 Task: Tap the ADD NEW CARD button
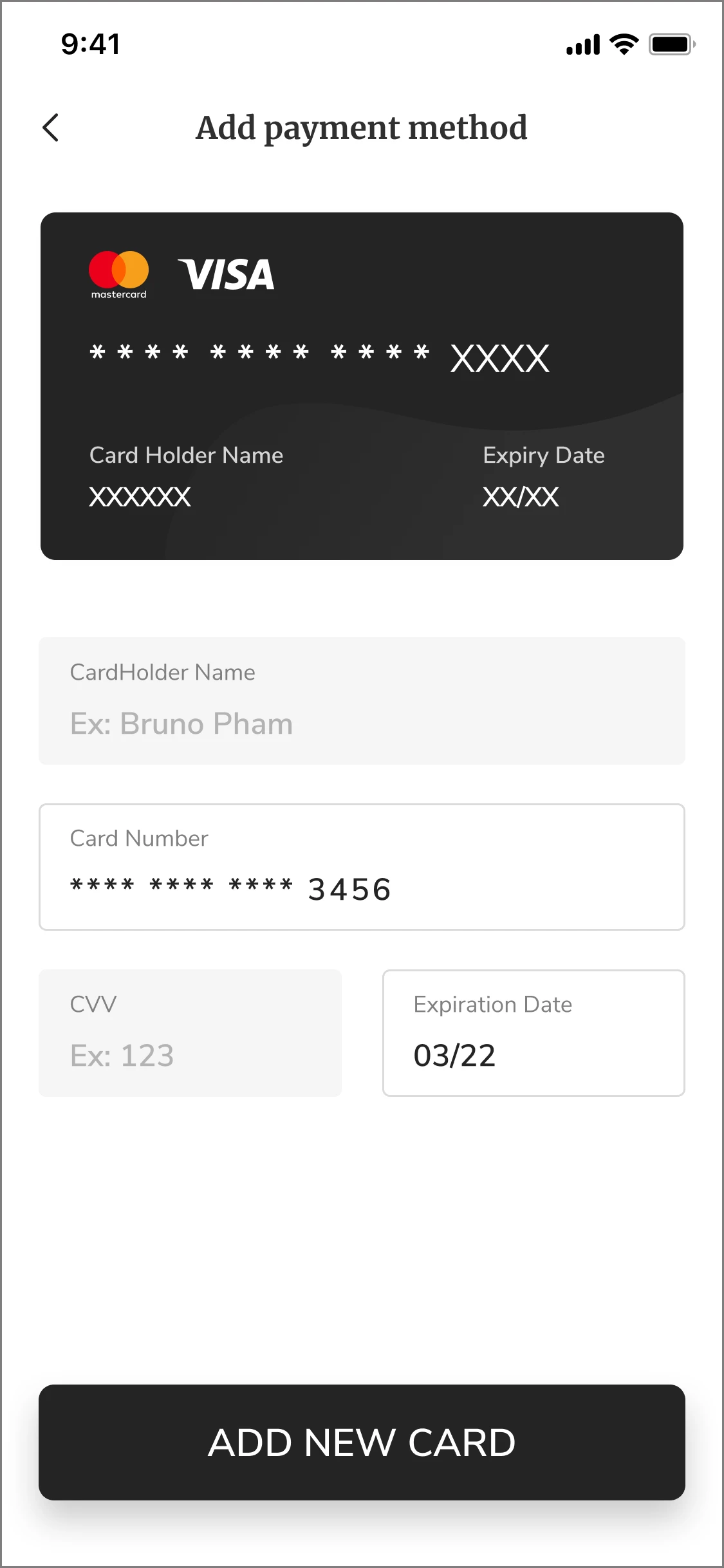(x=362, y=1442)
